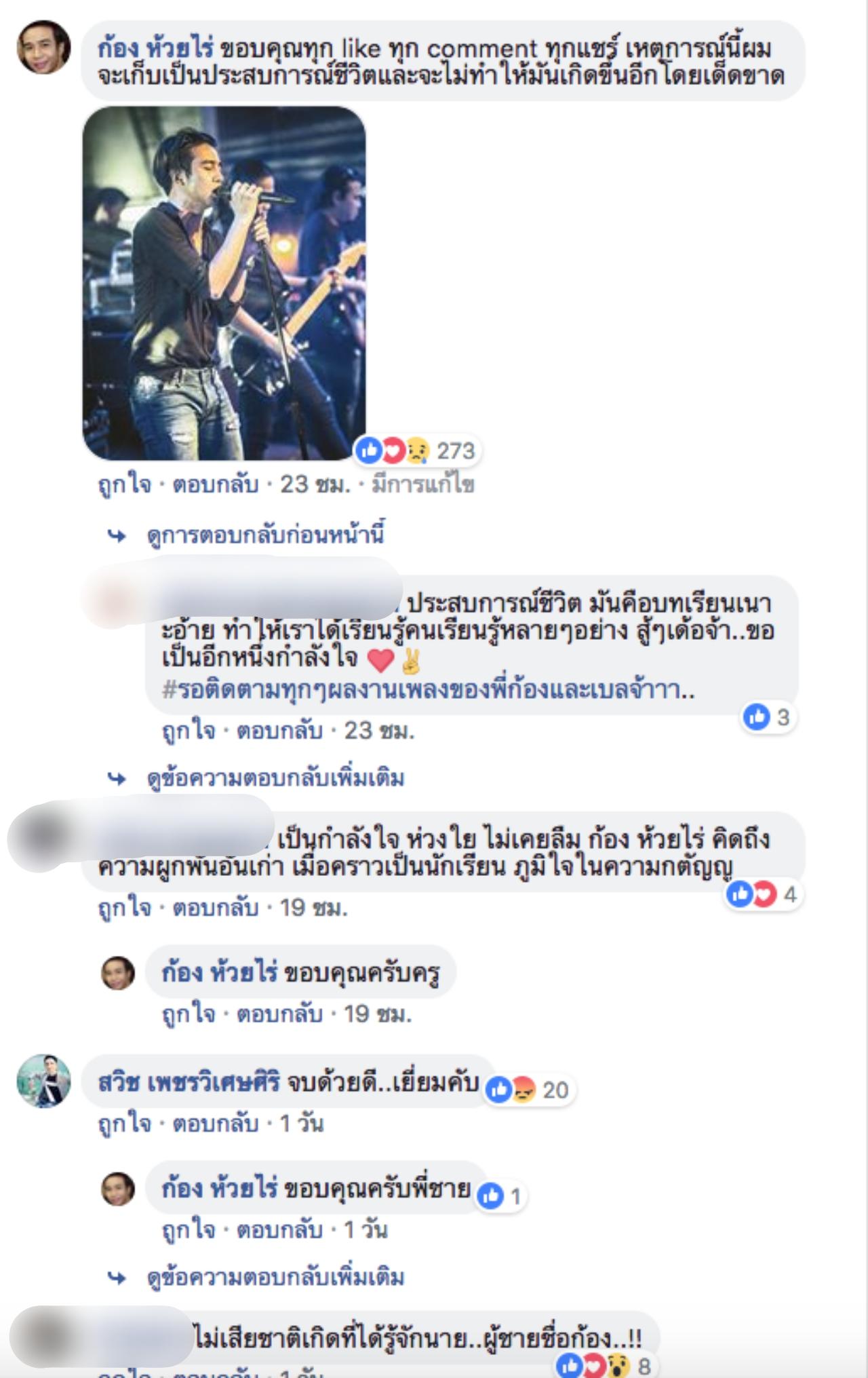
Task: See the 20 reactions on จบด้วยดี comment
Action: pyautogui.click(x=529, y=1090)
